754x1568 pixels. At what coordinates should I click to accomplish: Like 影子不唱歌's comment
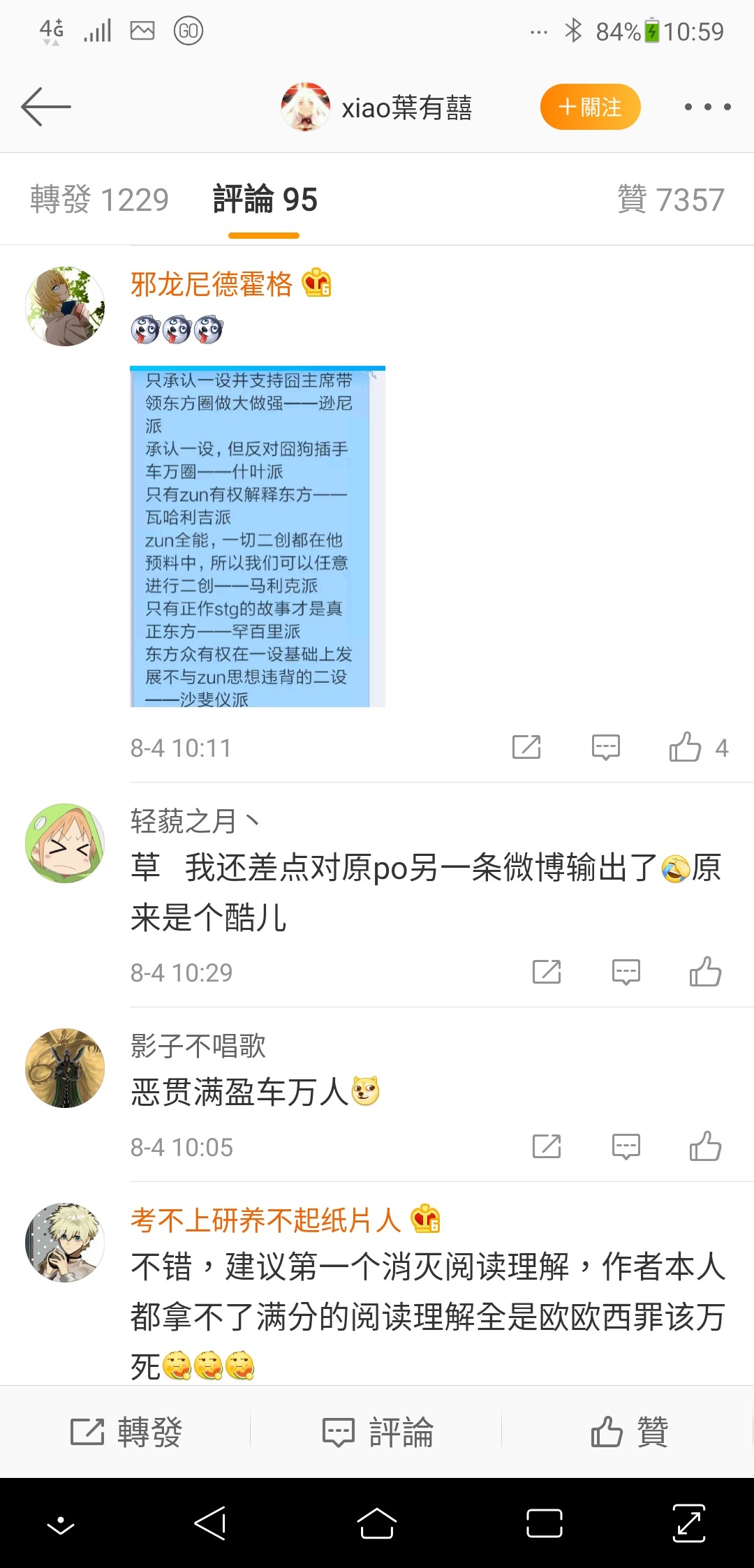(705, 1146)
